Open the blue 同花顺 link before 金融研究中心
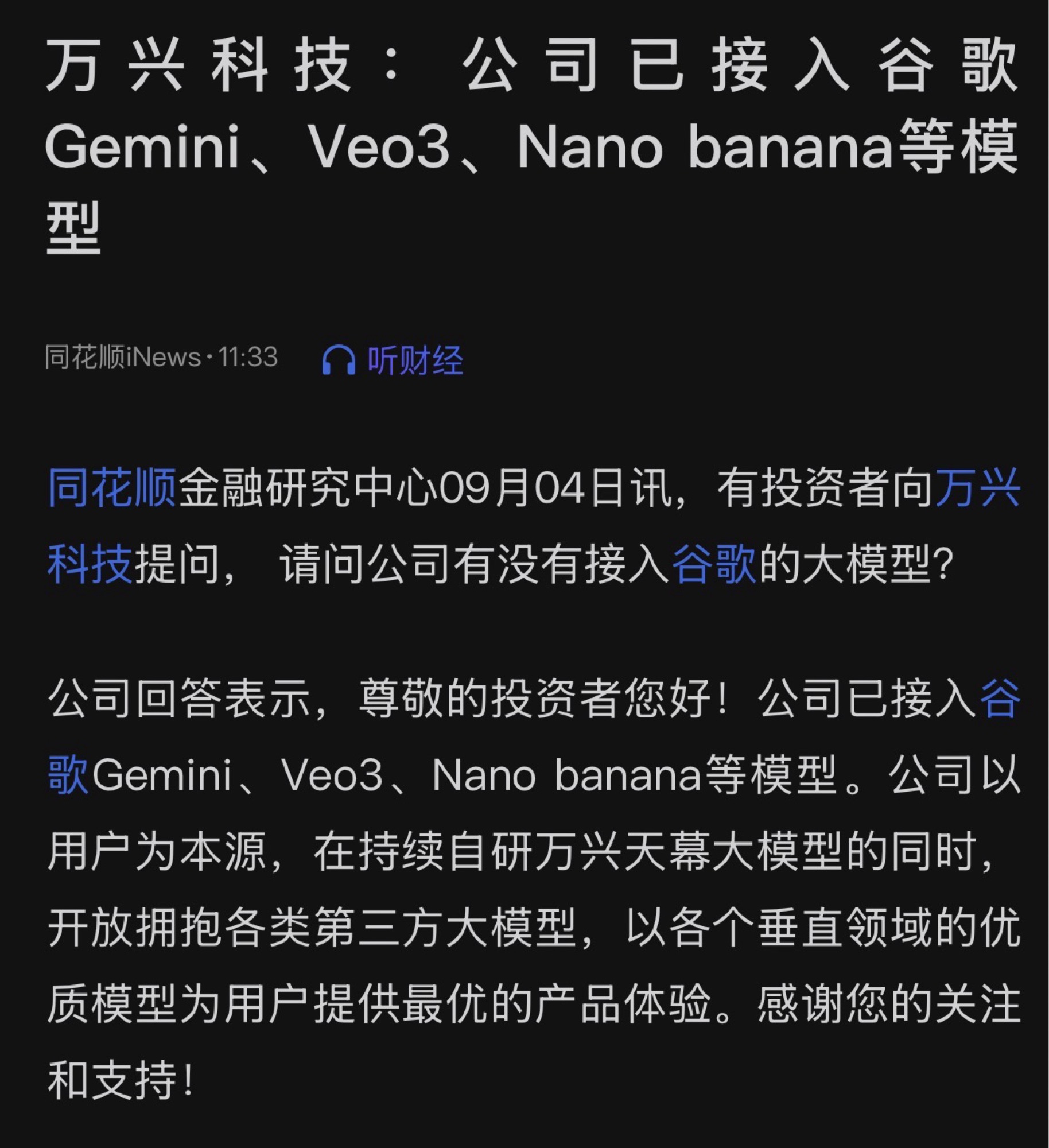This screenshot has height=1148, width=1049. pyautogui.click(x=112, y=488)
